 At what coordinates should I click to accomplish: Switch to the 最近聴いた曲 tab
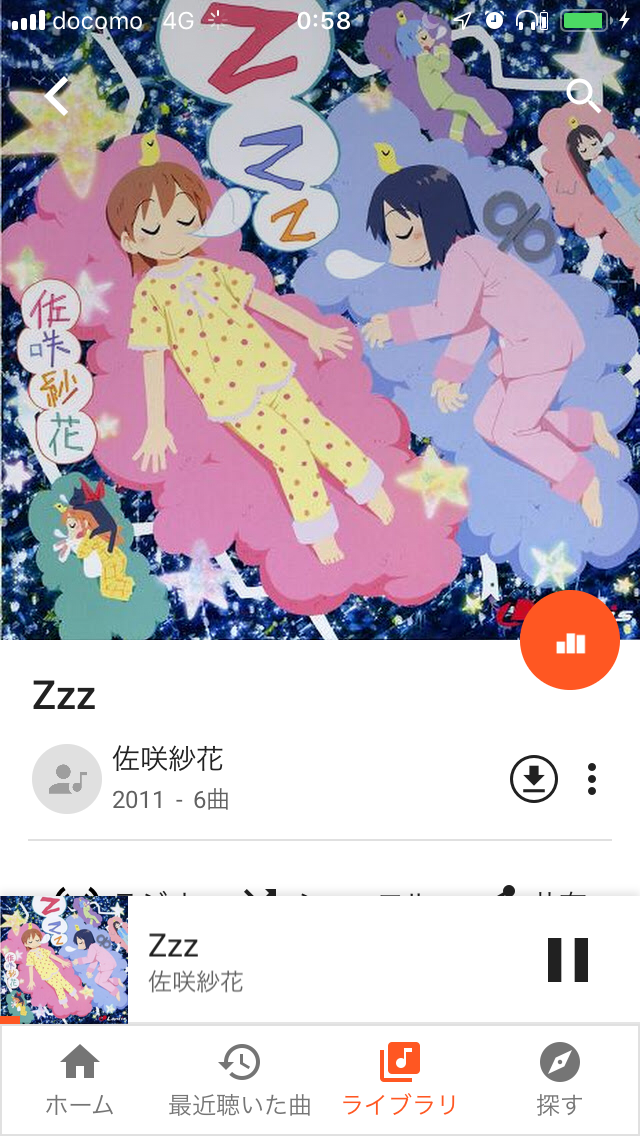(240, 1079)
